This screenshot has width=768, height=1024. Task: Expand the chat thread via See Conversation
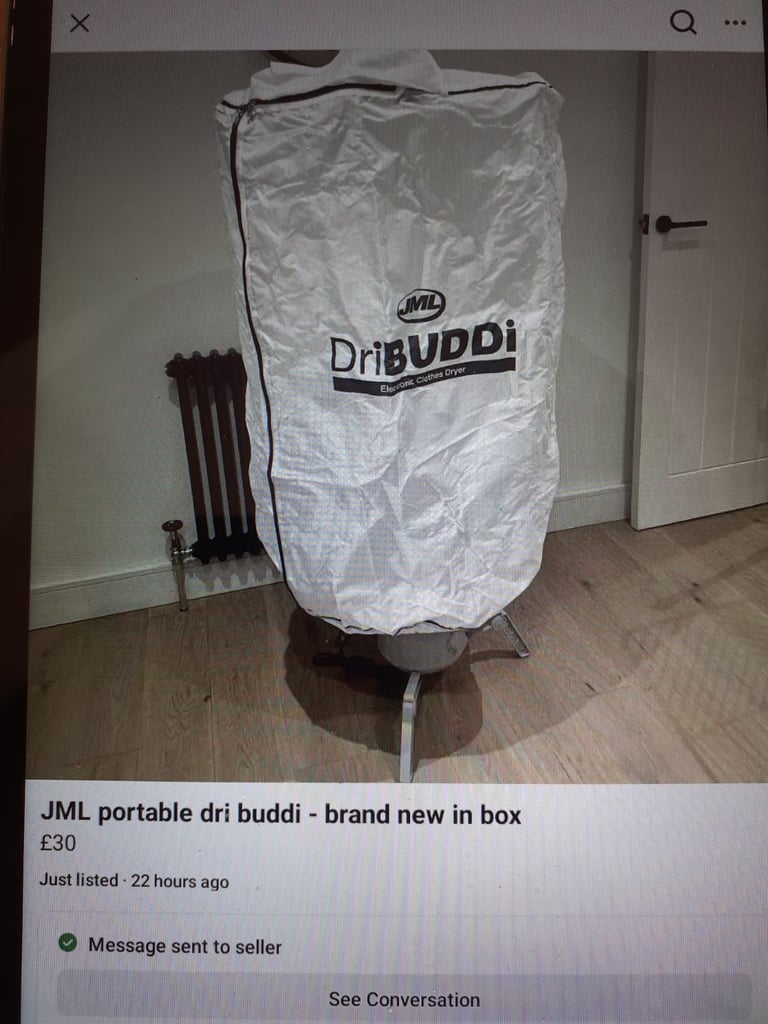(x=403, y=998)
